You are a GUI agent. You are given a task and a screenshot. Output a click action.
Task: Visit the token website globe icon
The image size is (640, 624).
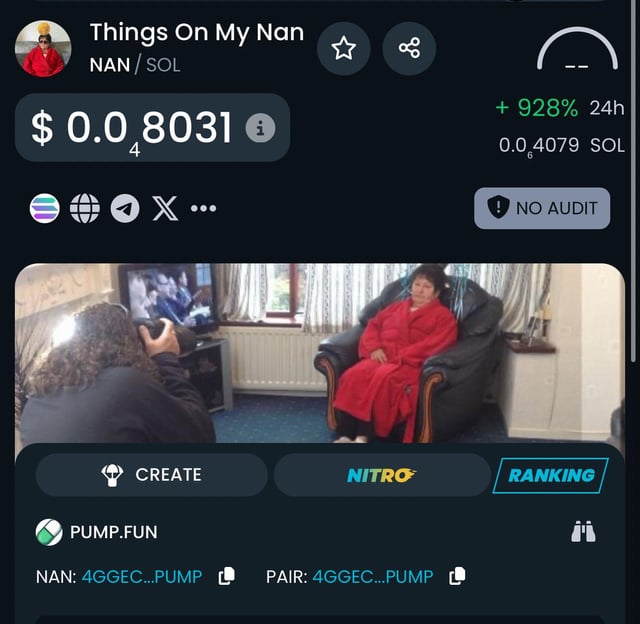pyautogui.click(x=85, y=208)
